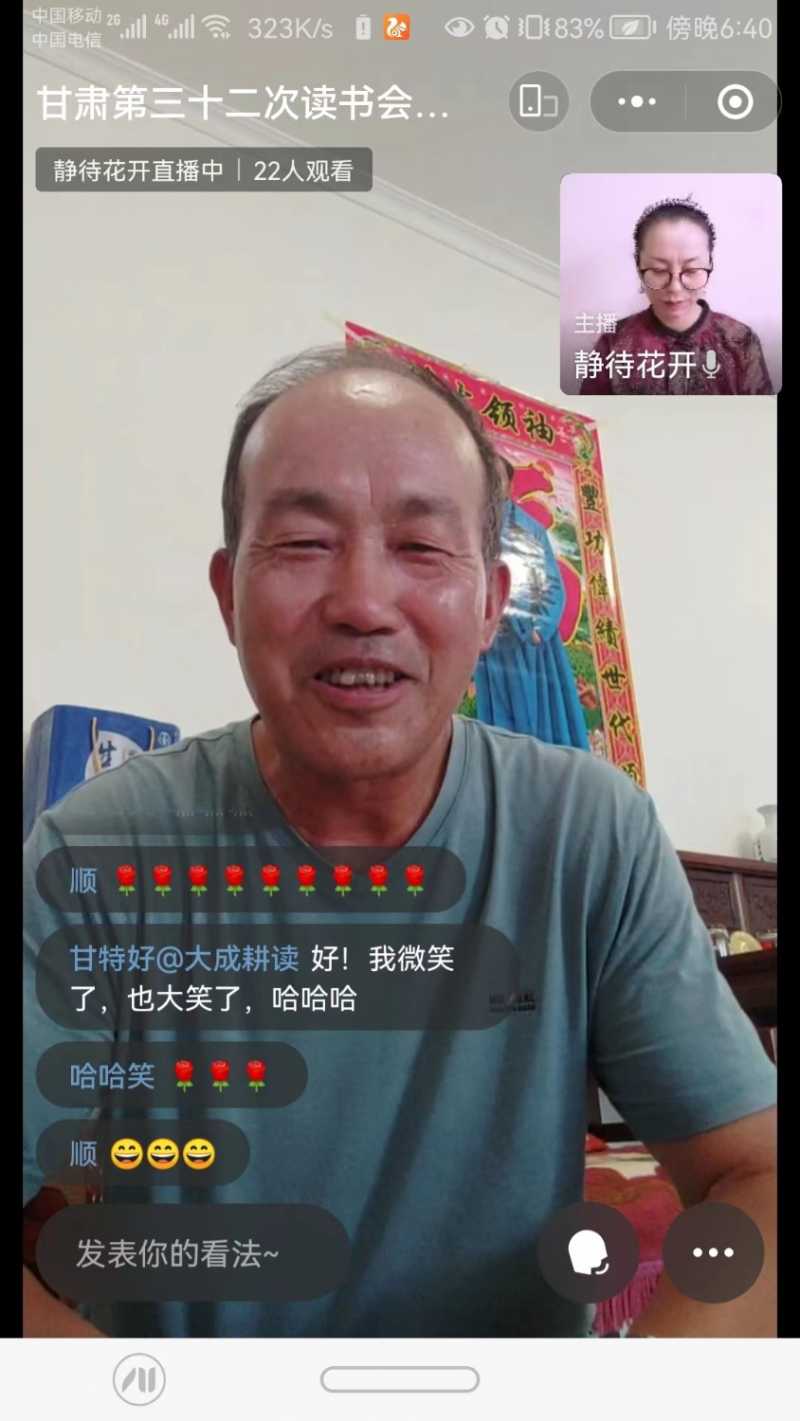Close the mini program via circle icon

click(735, 102)
